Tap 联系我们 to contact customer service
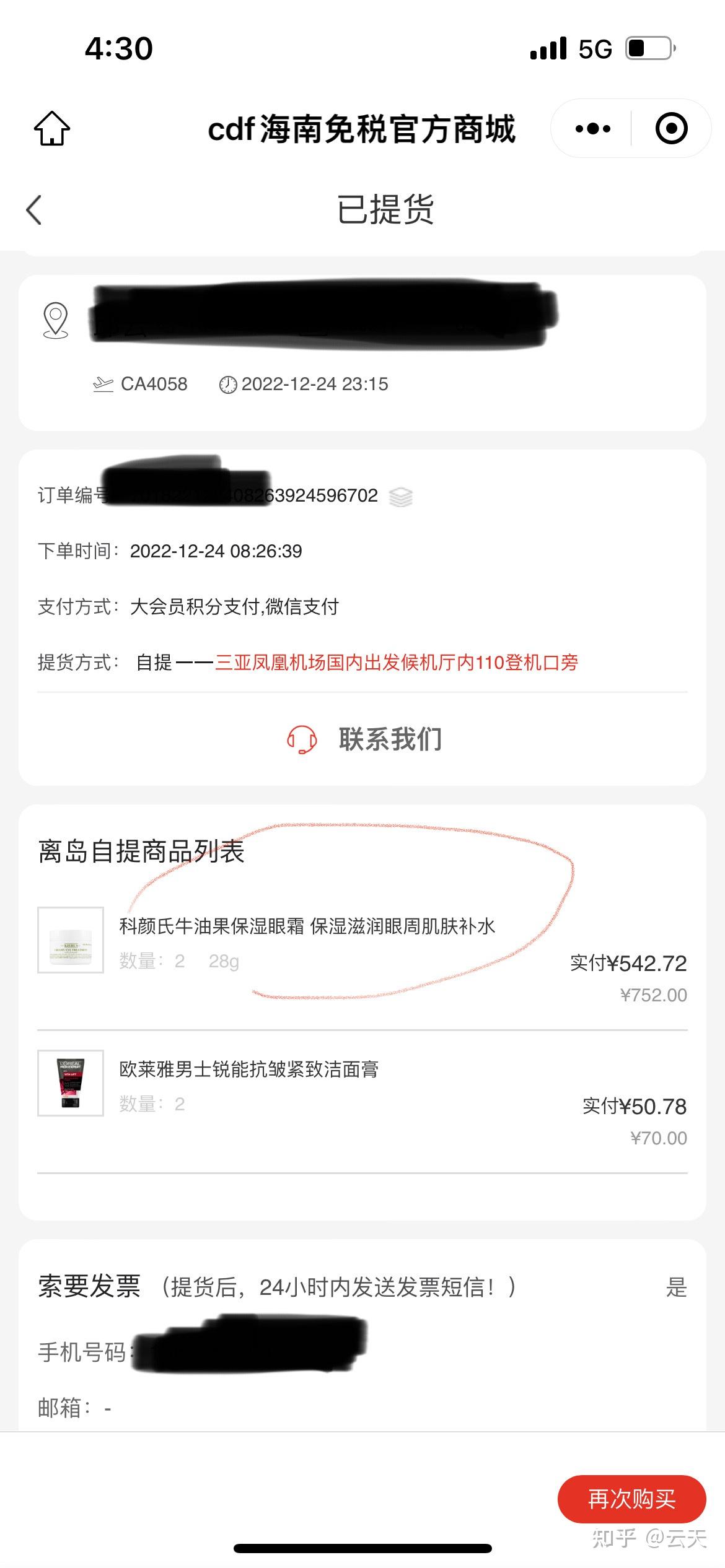The width and height of the screenshot is (725, 1568). click(363, 739)
